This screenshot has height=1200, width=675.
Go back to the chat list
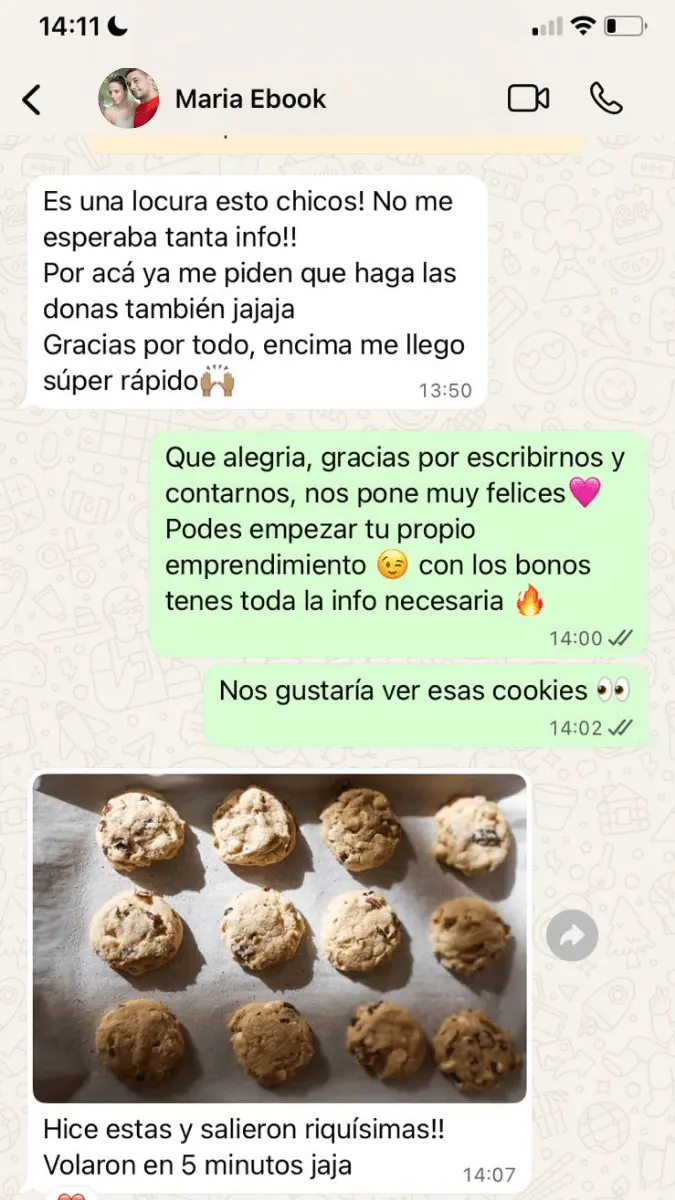coord(32,99)
